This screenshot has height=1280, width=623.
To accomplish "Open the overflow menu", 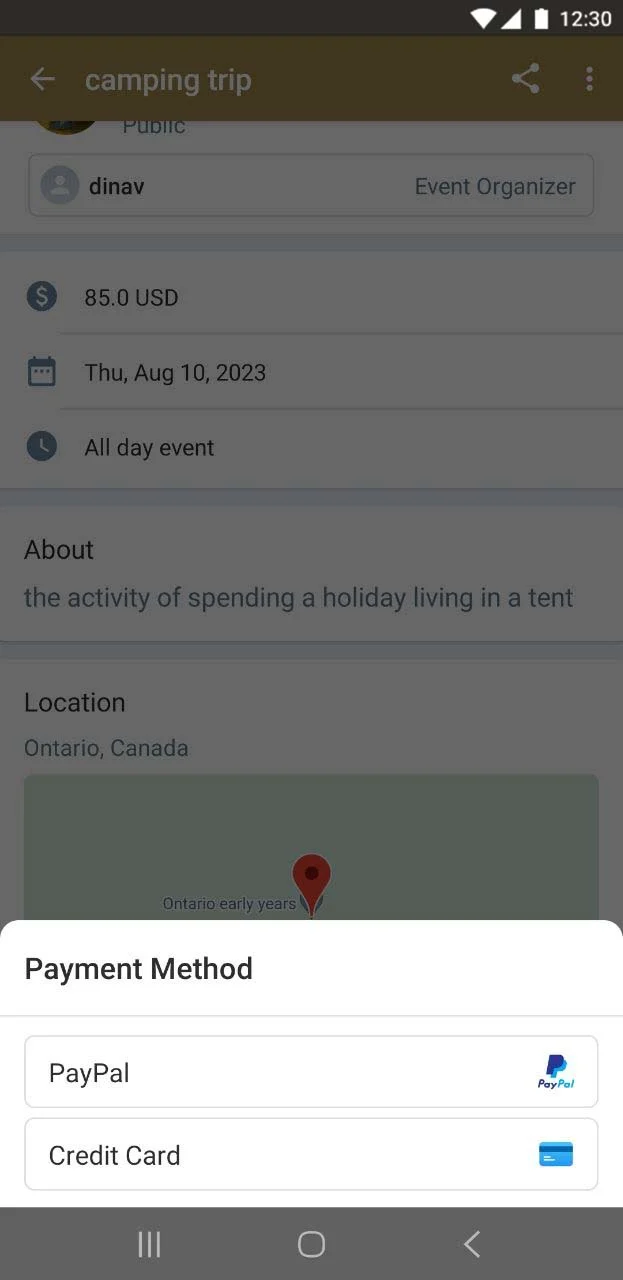I will click(x=589, y=80).
